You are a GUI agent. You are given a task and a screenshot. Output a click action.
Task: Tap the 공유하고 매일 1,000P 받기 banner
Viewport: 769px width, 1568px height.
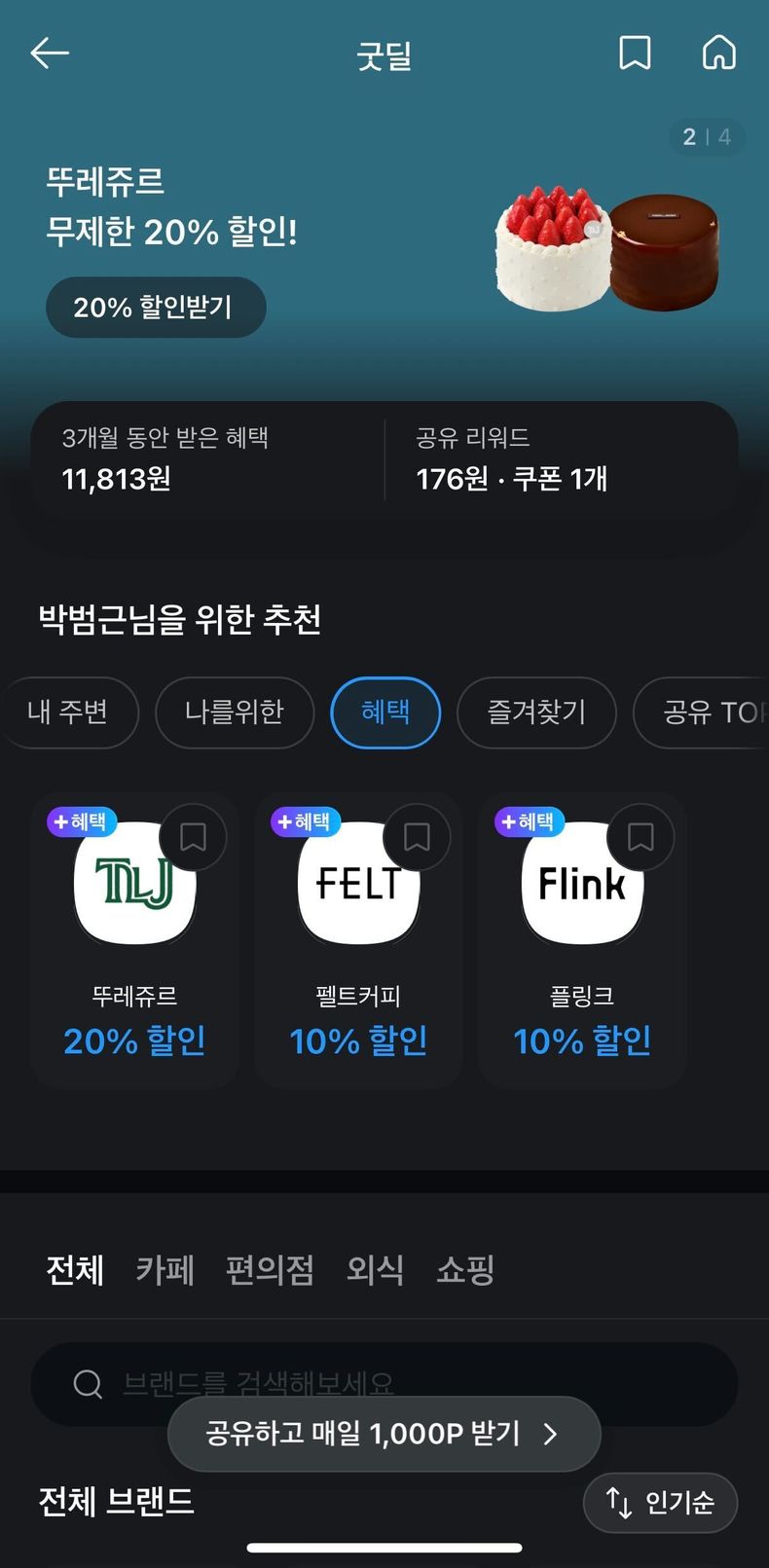click(383, 1433)
